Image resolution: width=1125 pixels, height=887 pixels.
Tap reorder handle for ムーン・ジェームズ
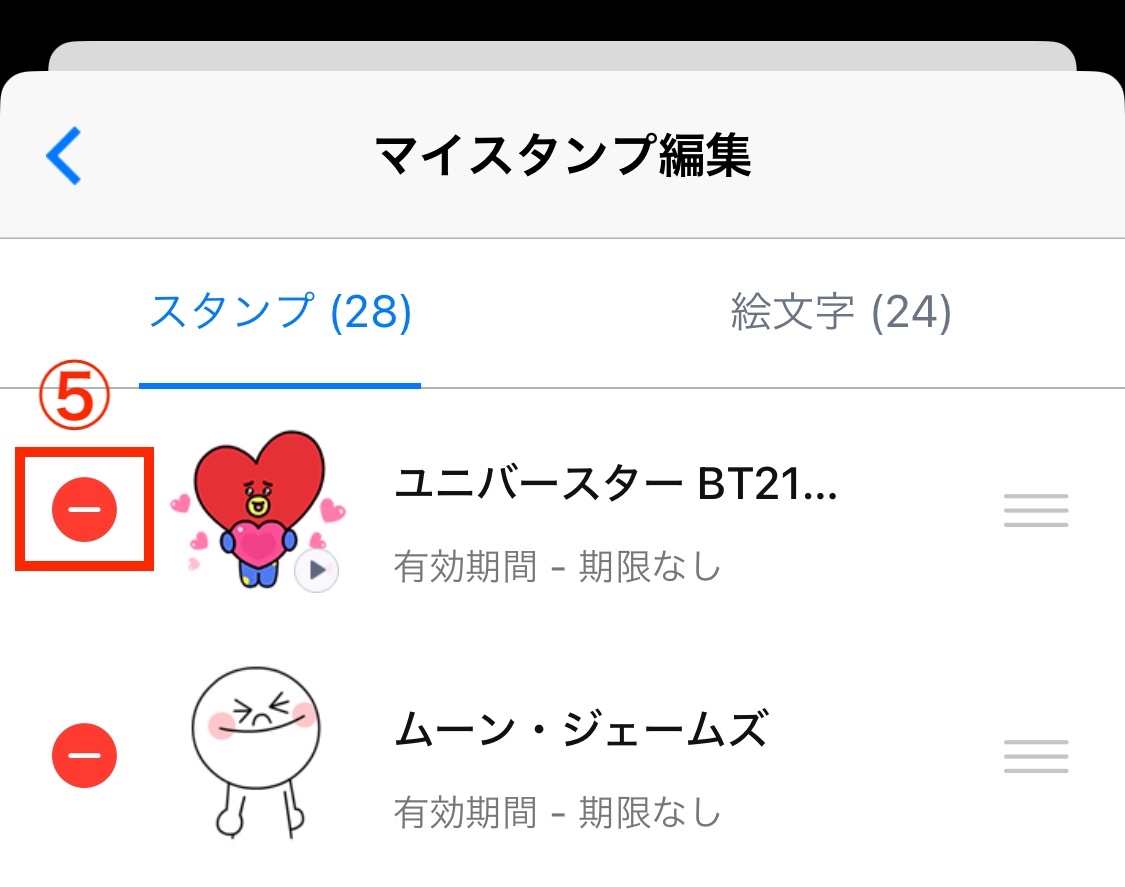pyautogui.click(x=1036, y=757)
